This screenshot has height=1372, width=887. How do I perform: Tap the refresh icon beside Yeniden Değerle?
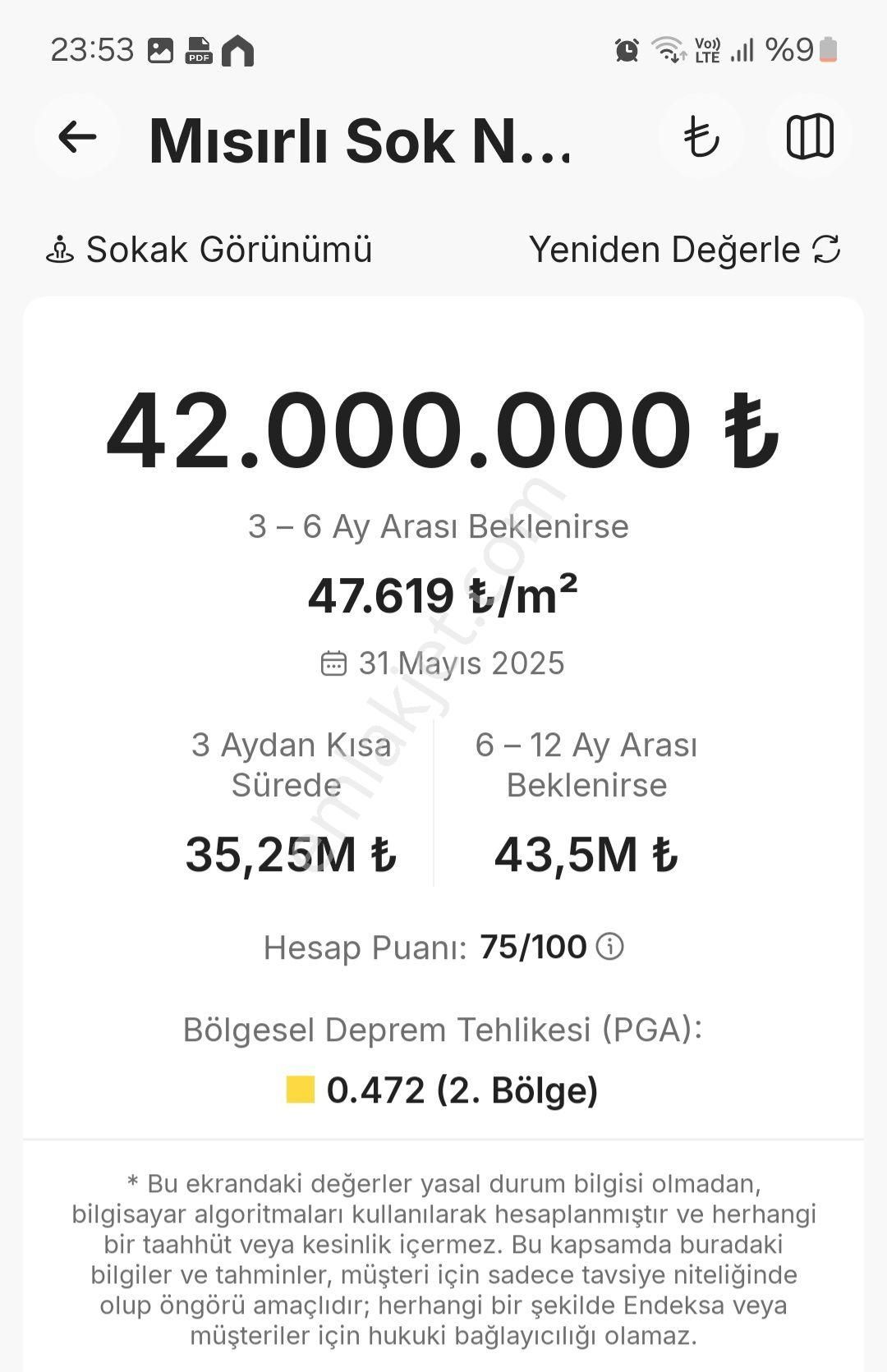point(825,249)
